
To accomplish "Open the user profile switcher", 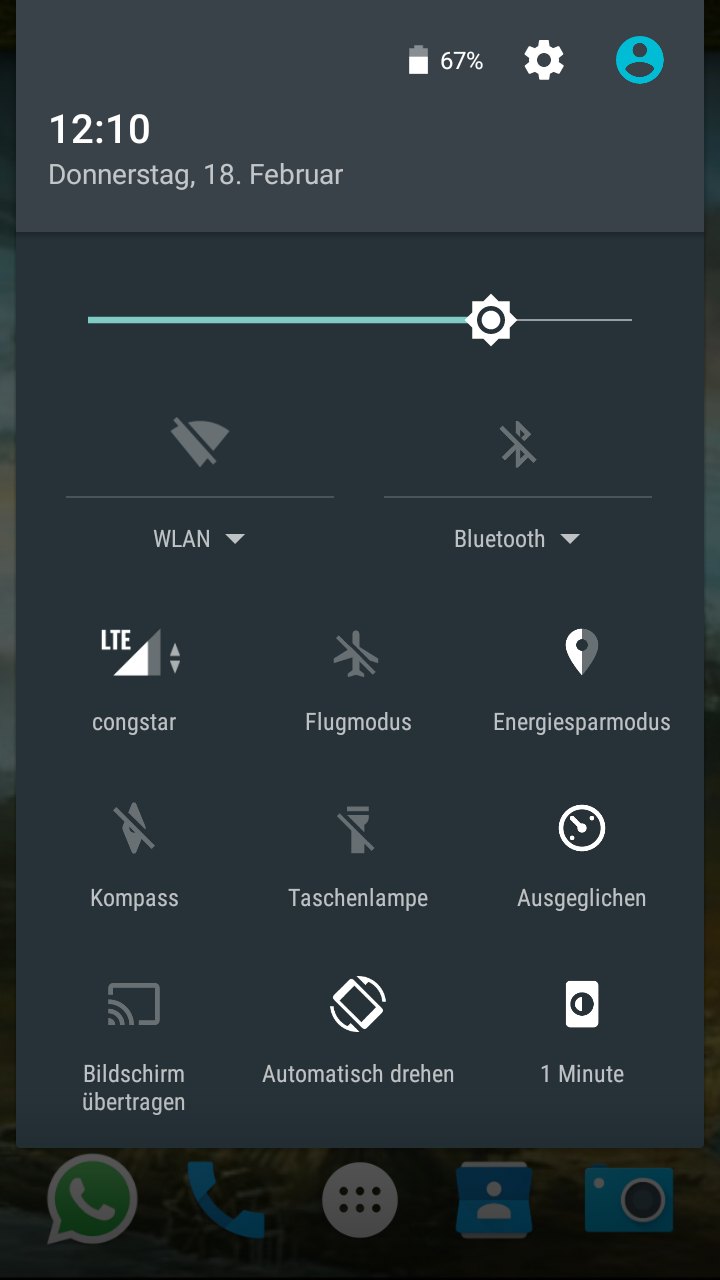I will [640, 61].
